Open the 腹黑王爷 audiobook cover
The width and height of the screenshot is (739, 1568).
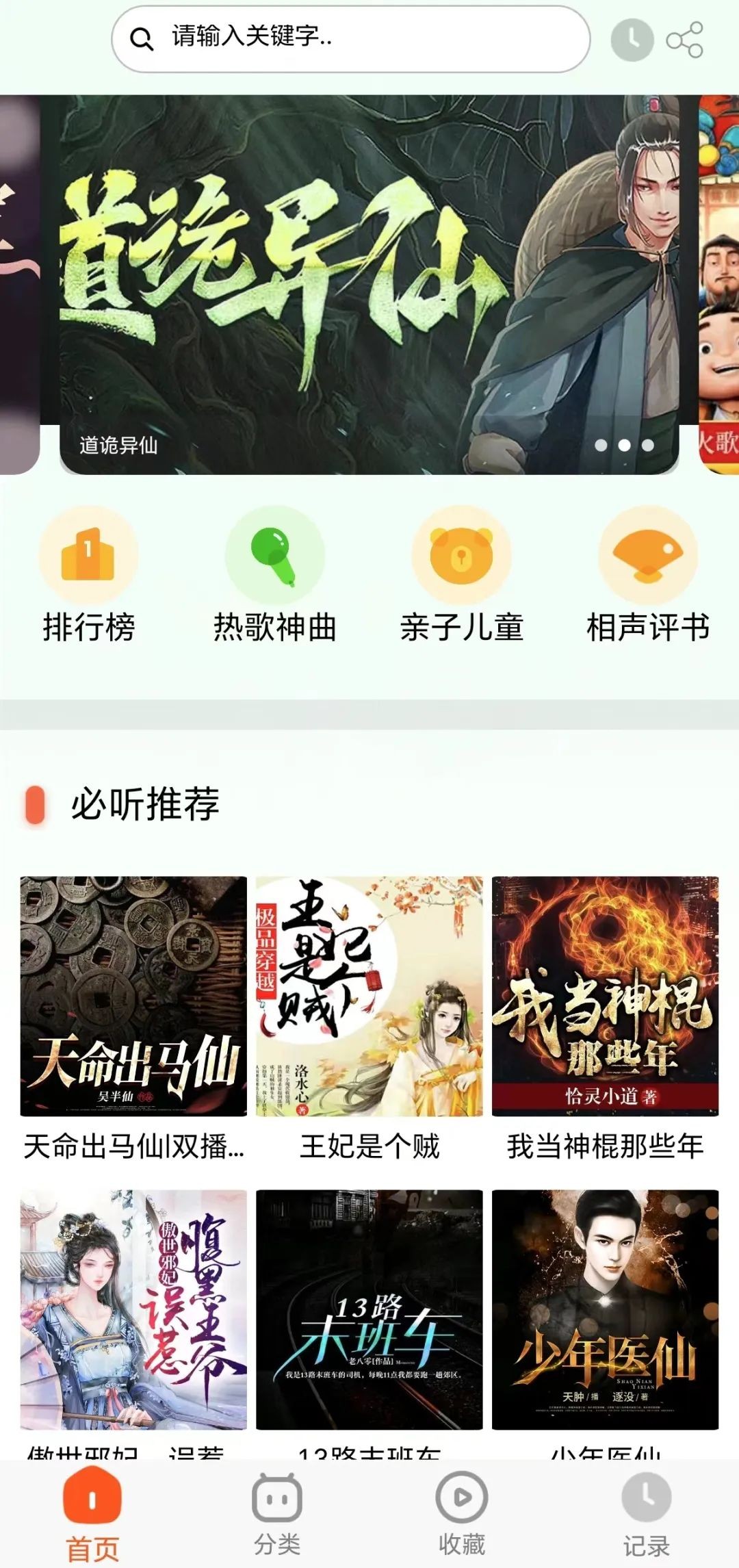[x=133, y=1309]
